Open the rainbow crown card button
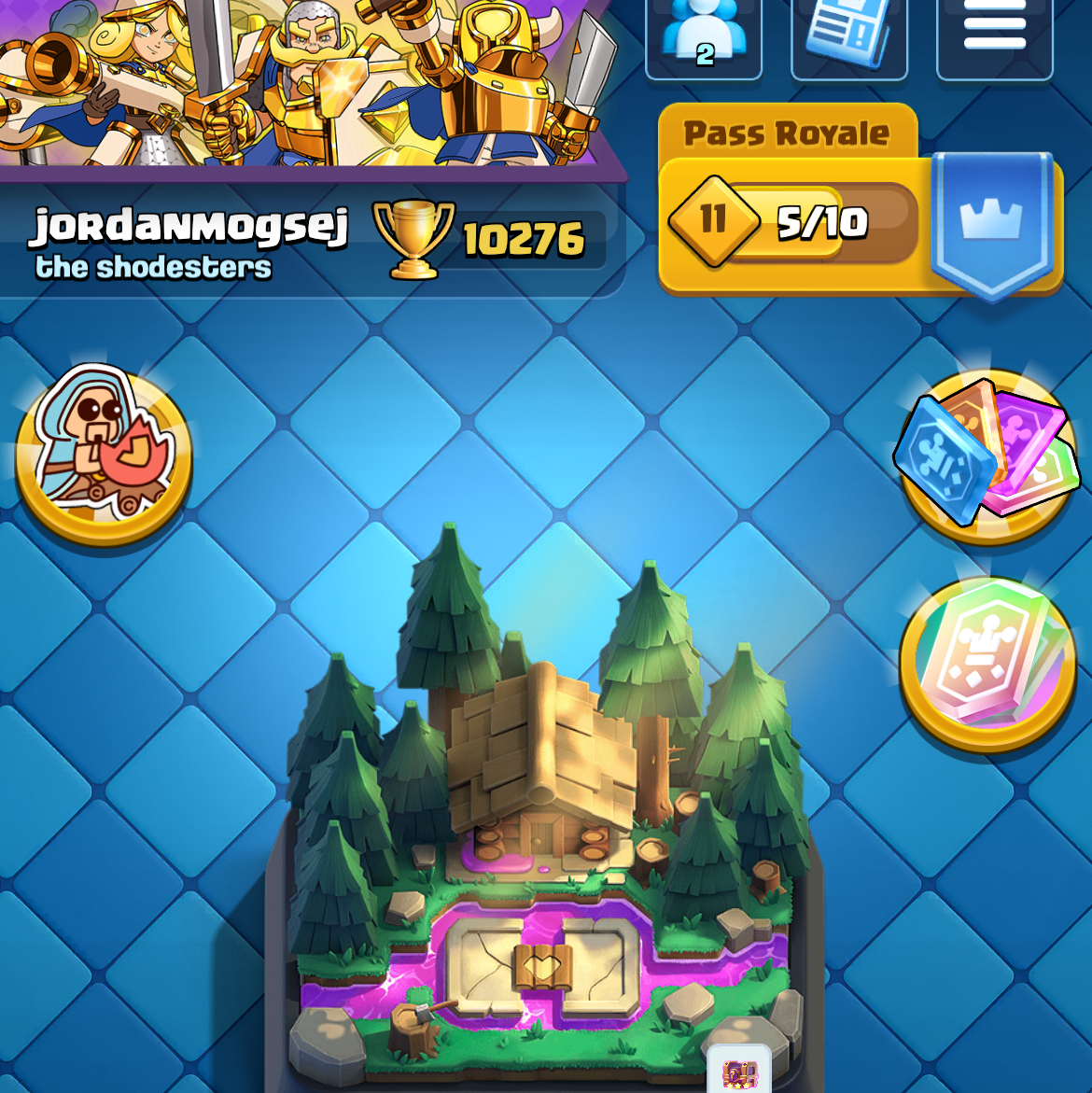 tap(987, 663)
